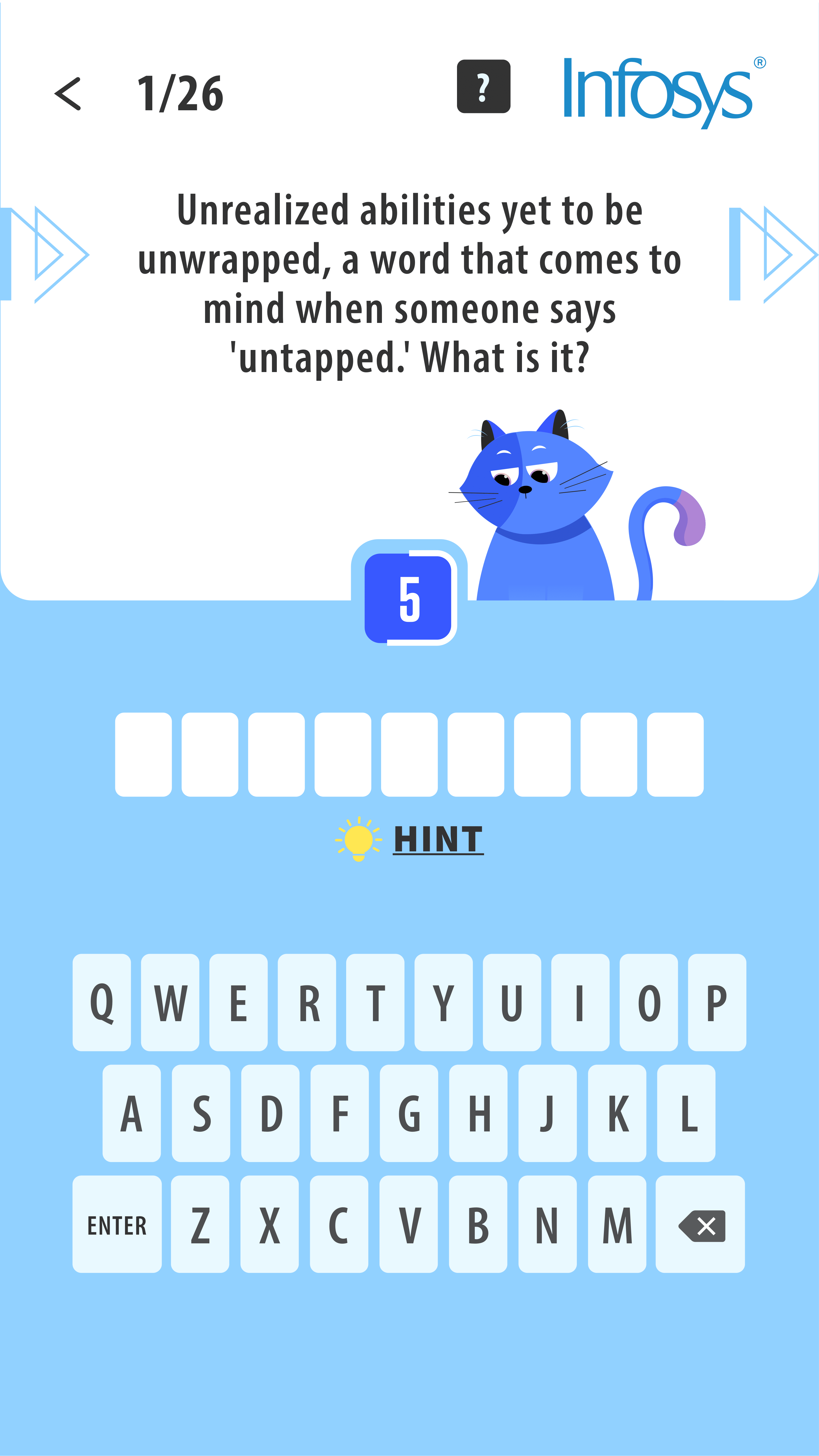Open the question mark help button

point(483,87)
